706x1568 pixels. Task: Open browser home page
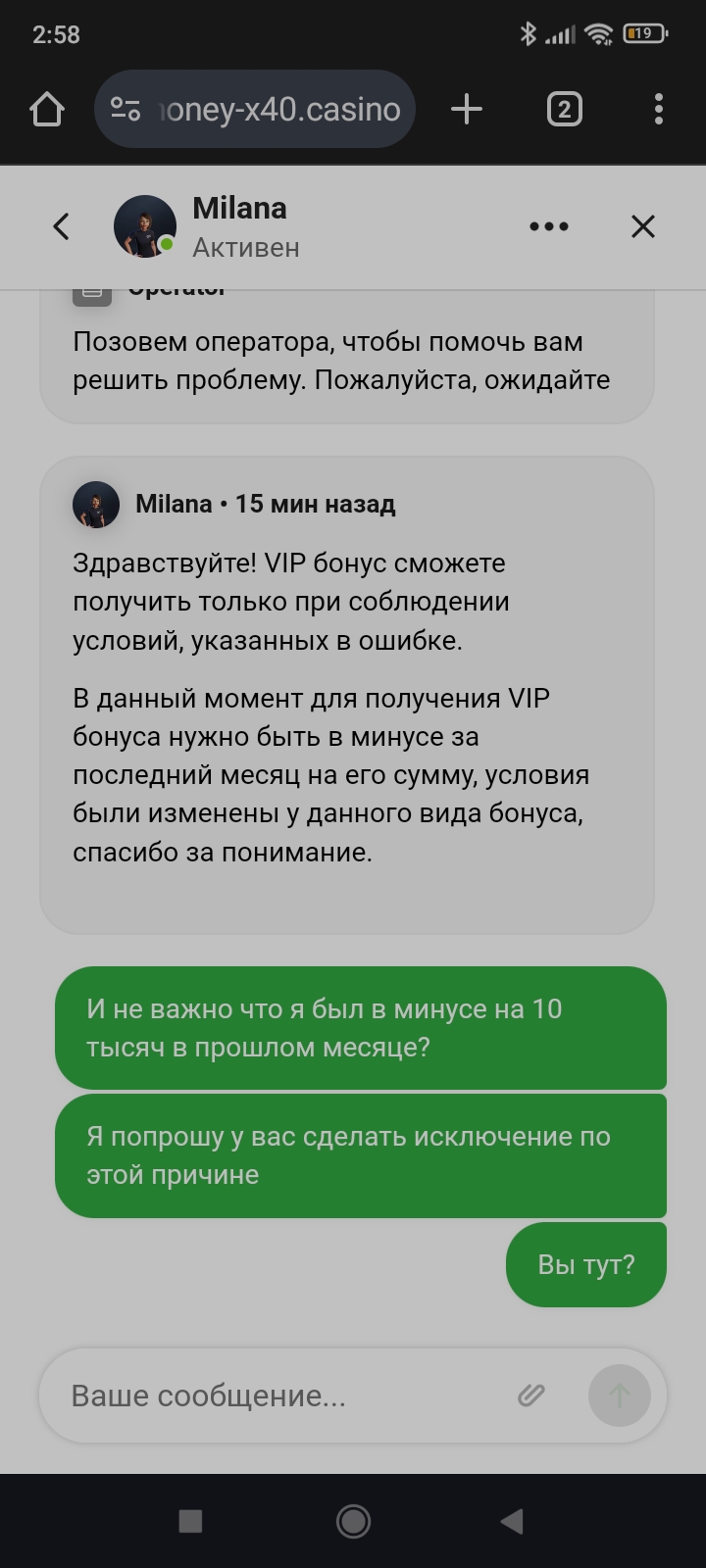[x=46, y=109]
